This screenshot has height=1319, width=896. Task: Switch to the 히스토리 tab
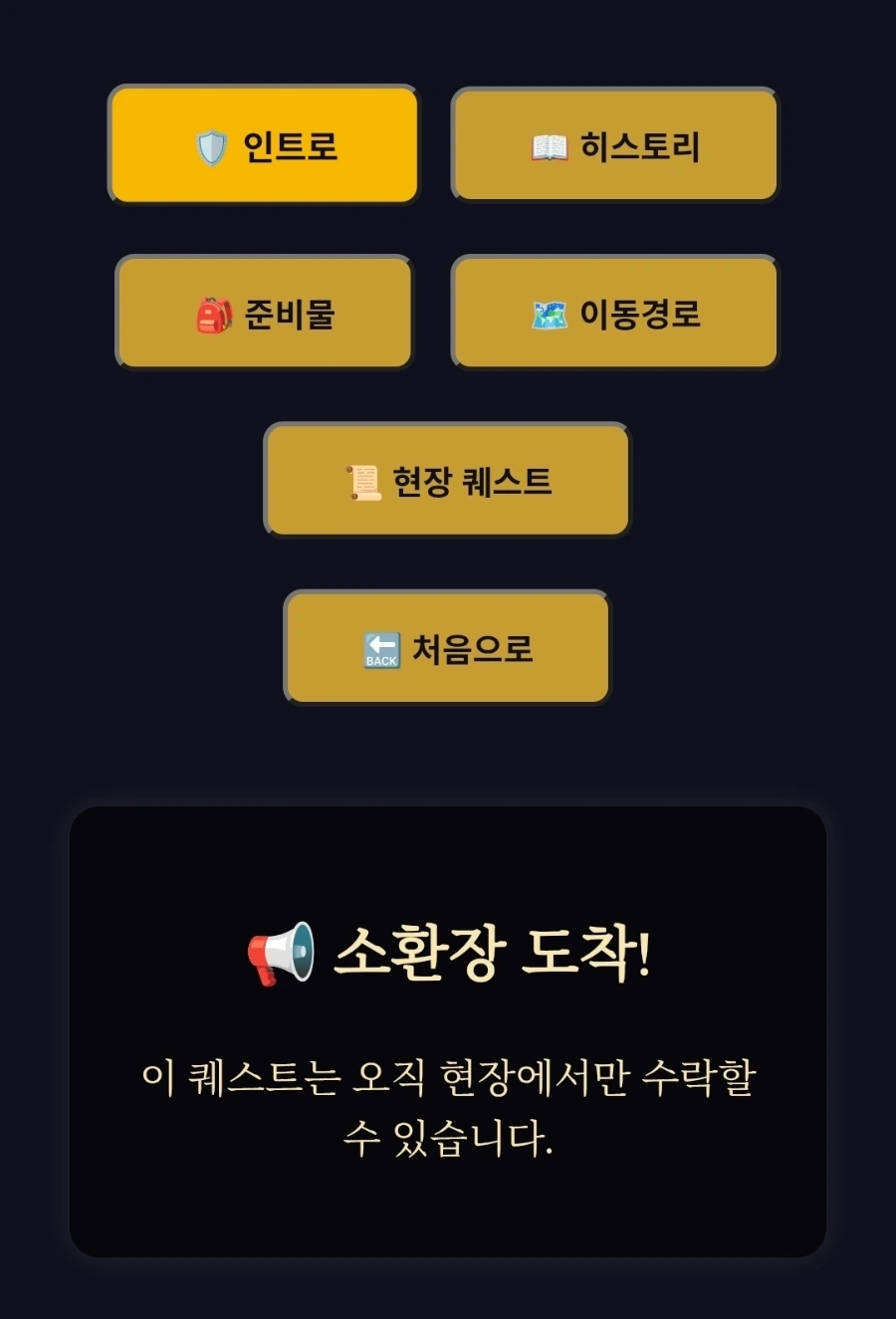point(613,145)
